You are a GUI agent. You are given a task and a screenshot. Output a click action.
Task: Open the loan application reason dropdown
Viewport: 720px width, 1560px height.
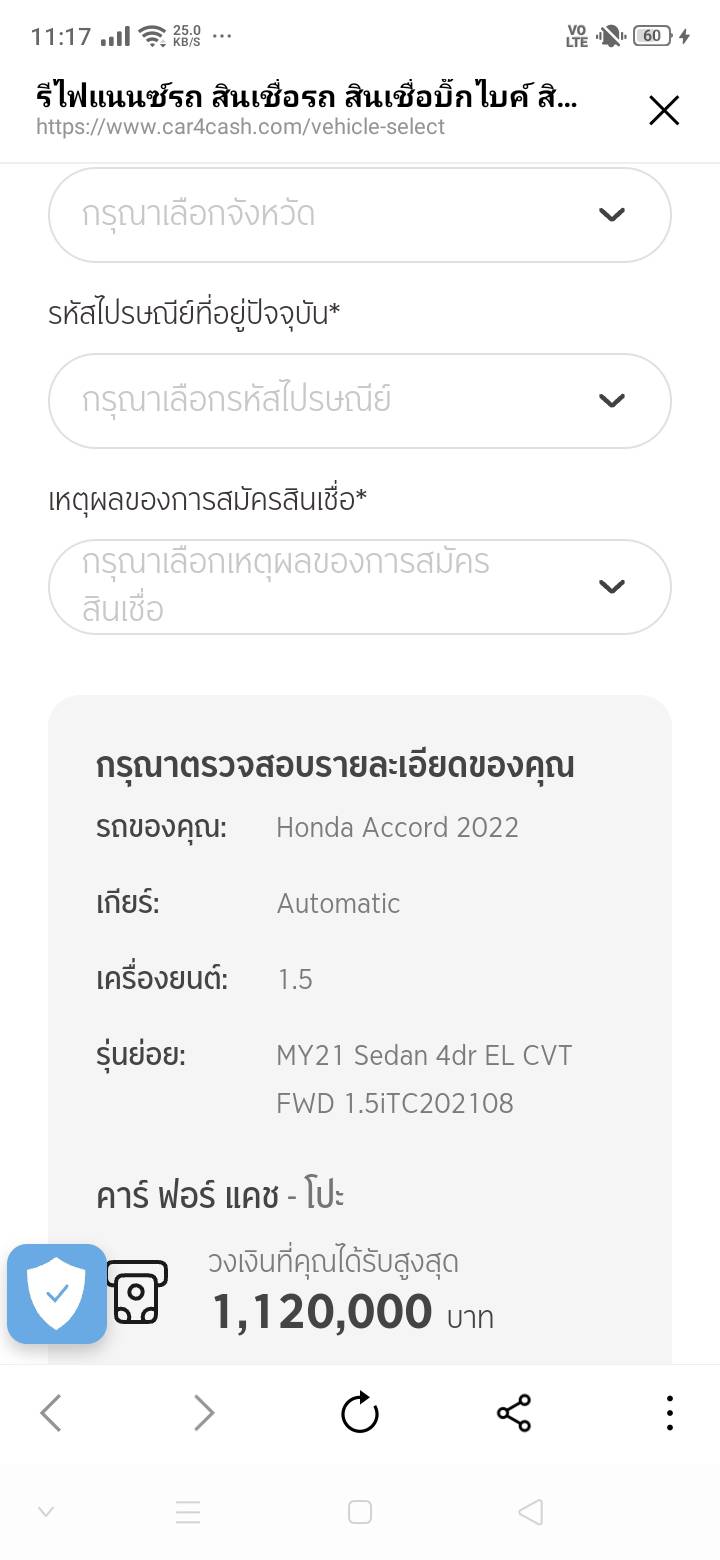359,586
